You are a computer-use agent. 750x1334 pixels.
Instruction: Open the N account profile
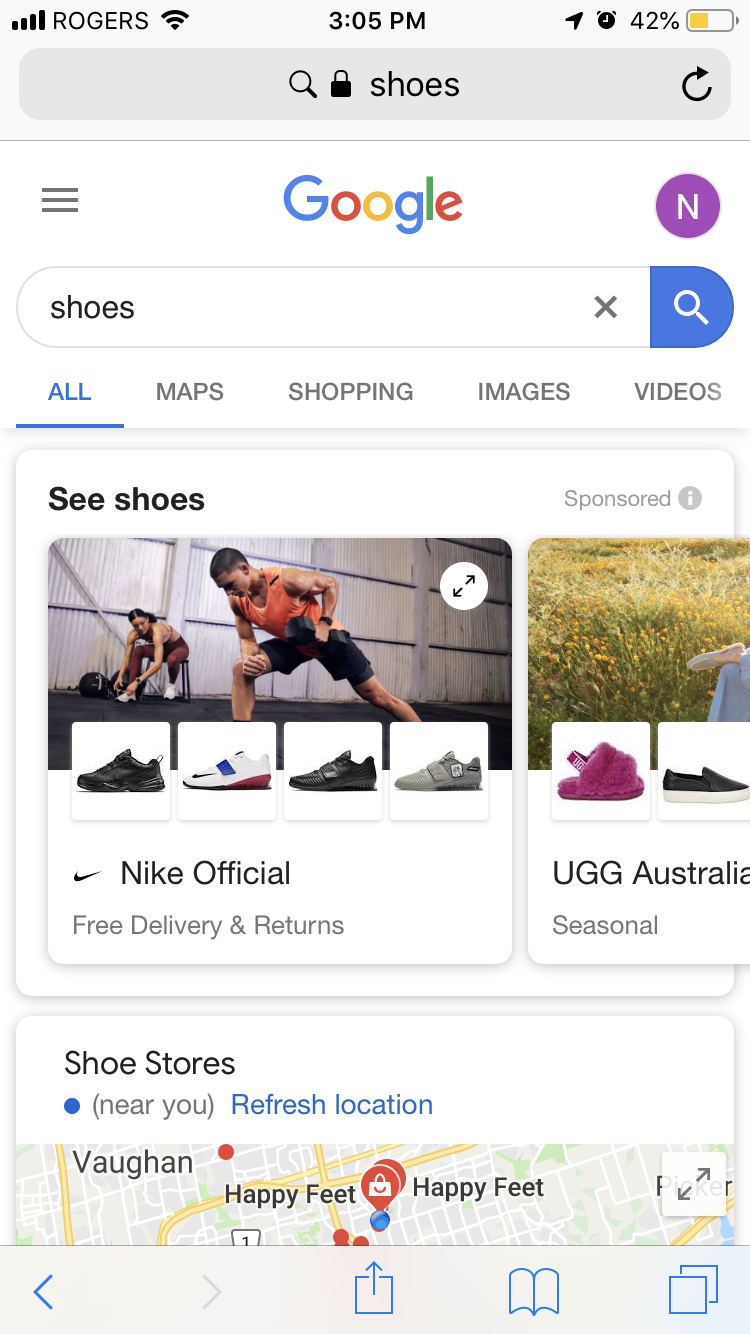(687, 206)
